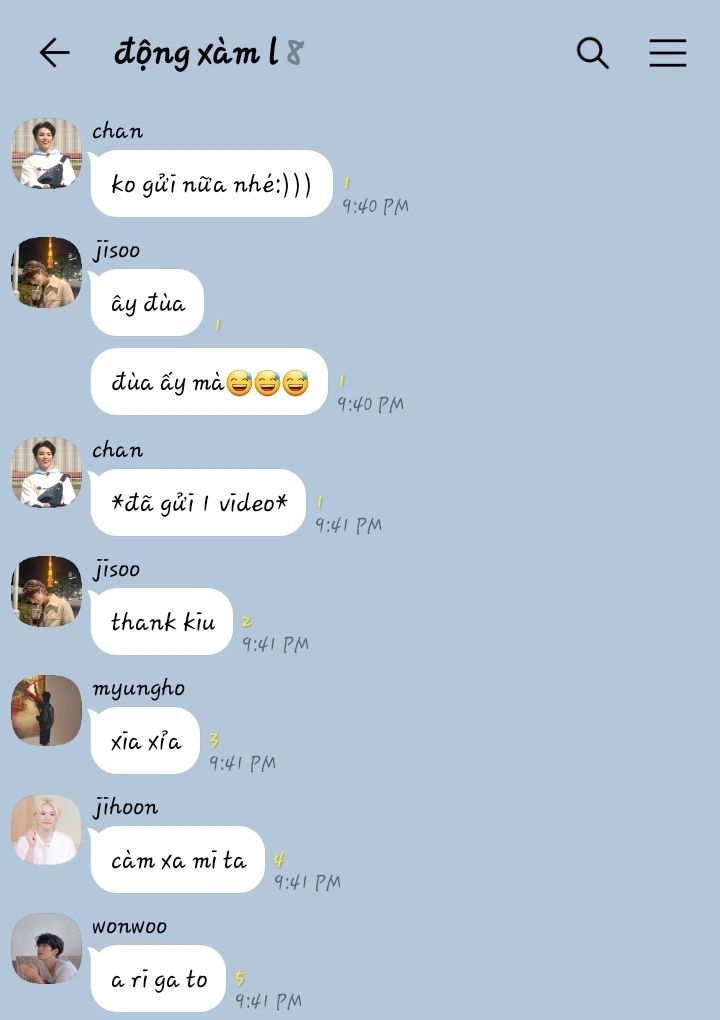Open chan's avatar beside "ko gửi nữa nhé"
The width and height of the screenshot is (720, 1020).
46,153
